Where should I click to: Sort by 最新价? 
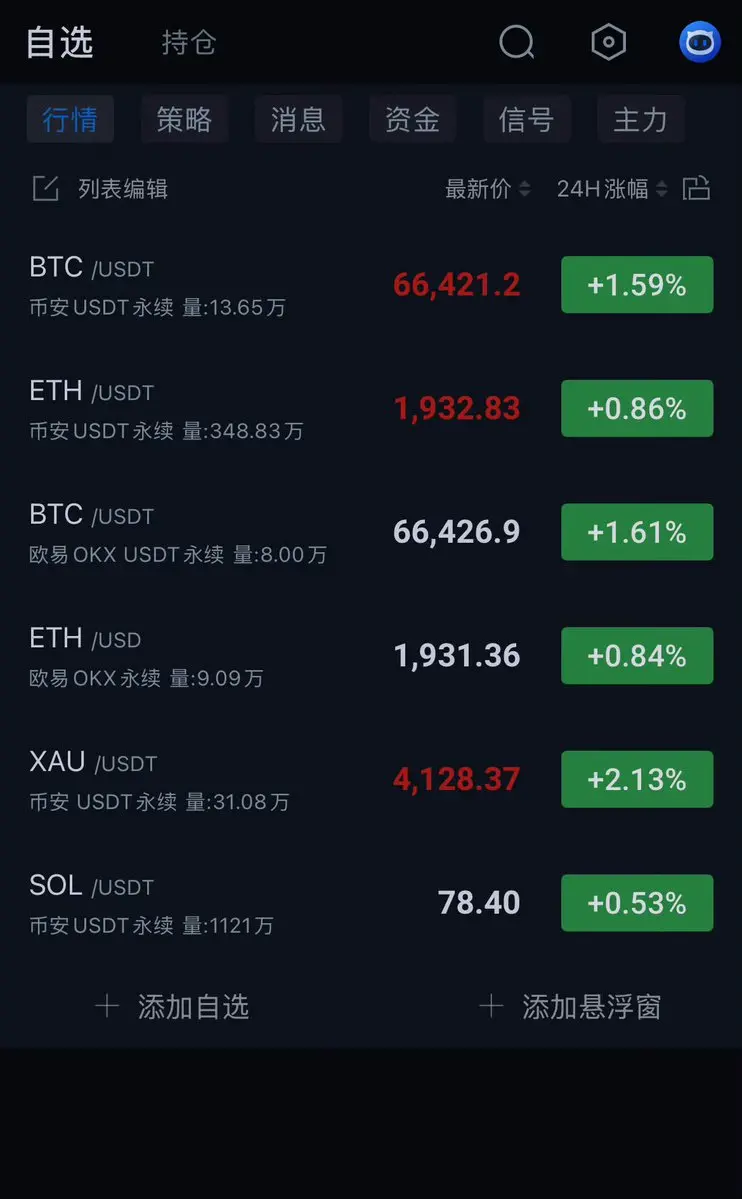coord(487,189)
